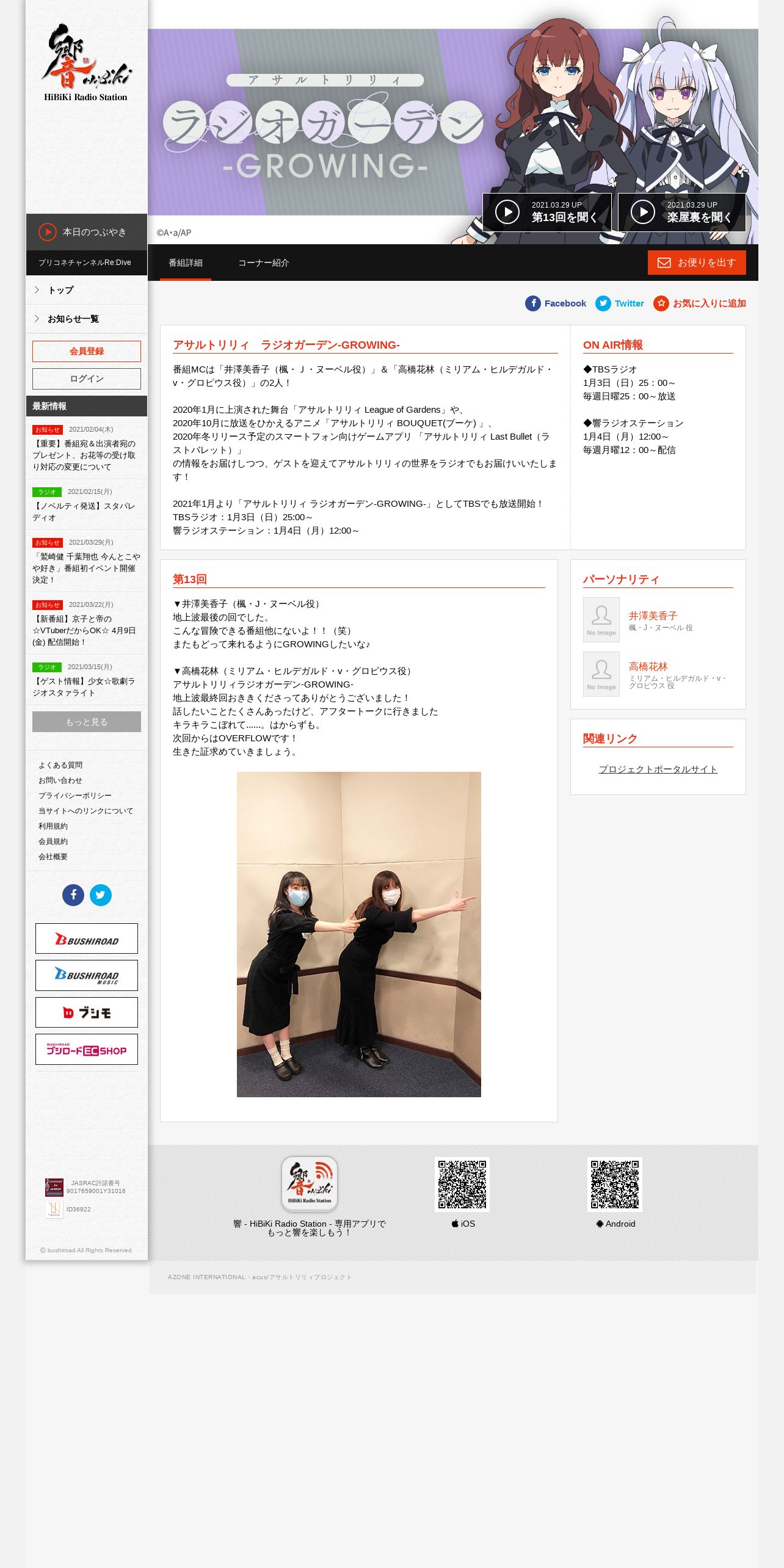Open お知らせ一覧 in the sidebar
The image size is (784, 1568).
87,319
